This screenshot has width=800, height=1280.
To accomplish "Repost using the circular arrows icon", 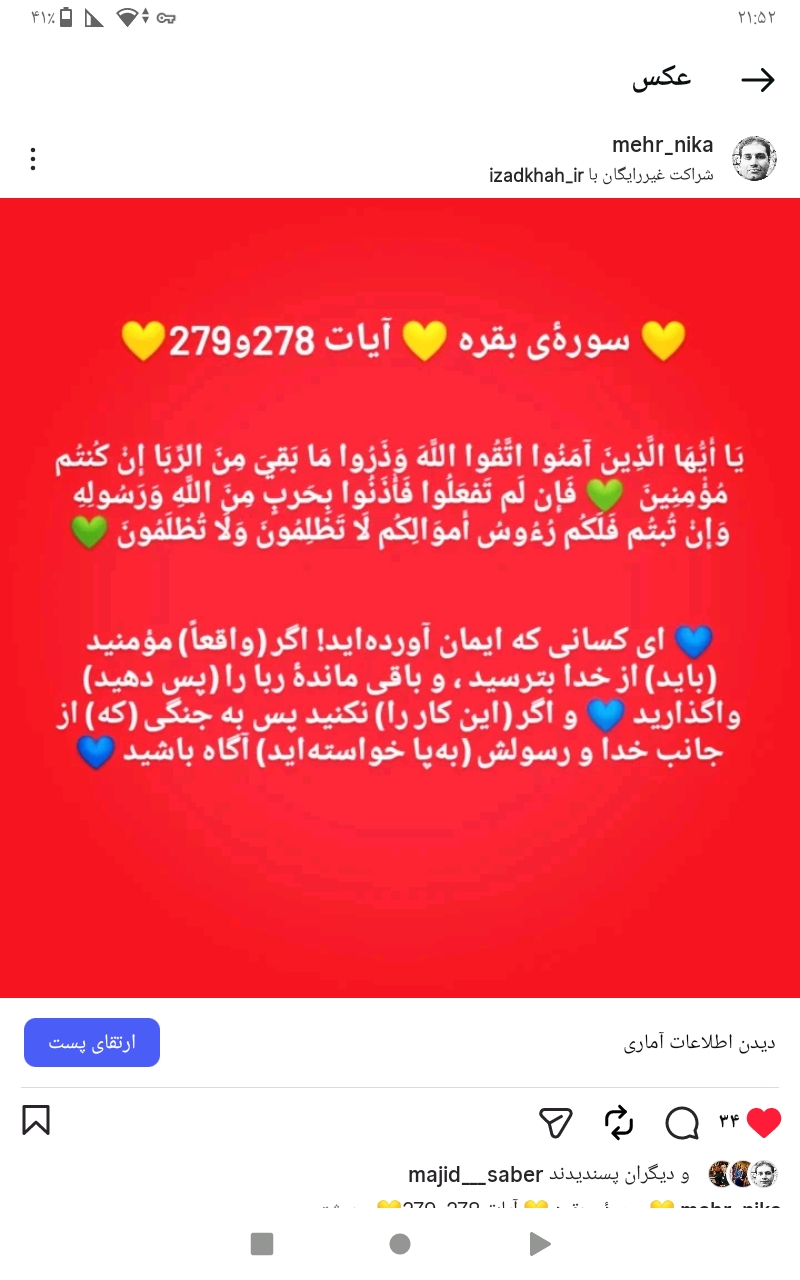I will point(620,1123).
